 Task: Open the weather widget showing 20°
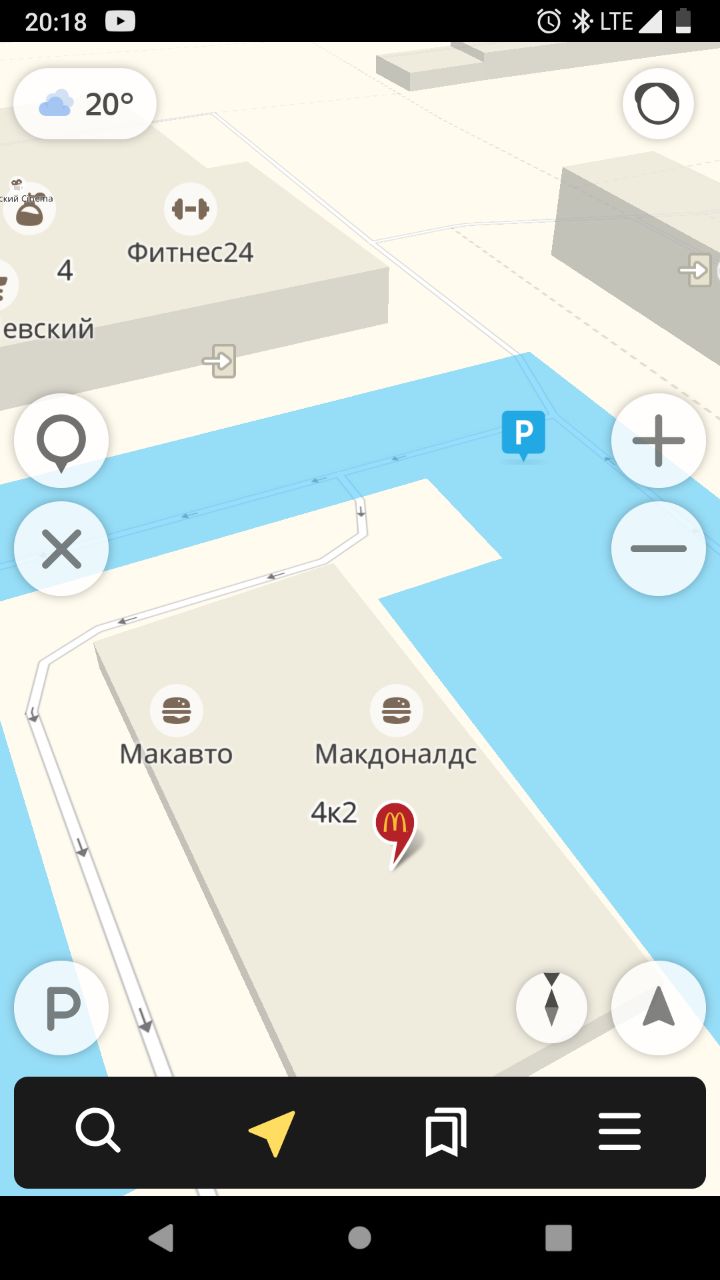coord(85,103)
